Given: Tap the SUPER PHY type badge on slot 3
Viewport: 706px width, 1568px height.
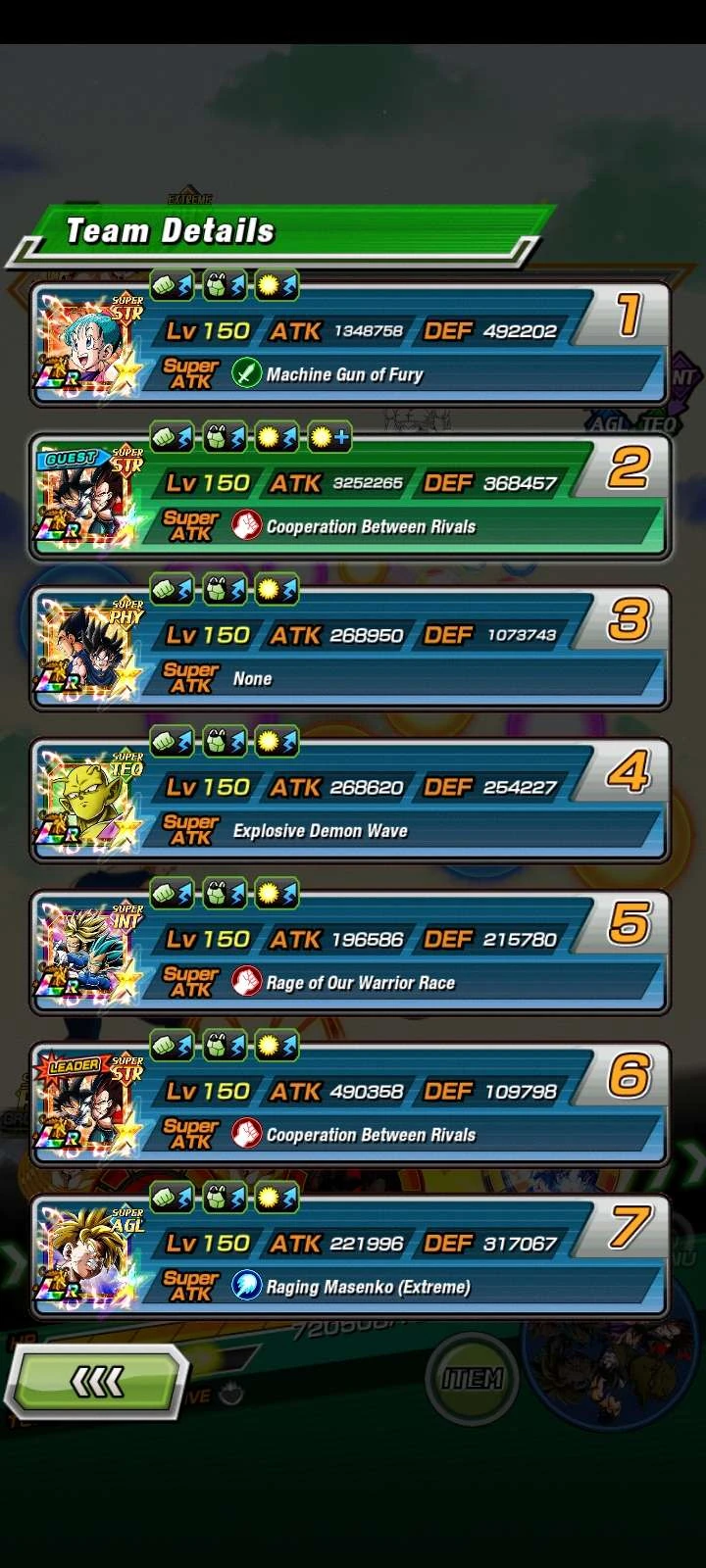Looking at the screenshot, I should coord(128,613).
